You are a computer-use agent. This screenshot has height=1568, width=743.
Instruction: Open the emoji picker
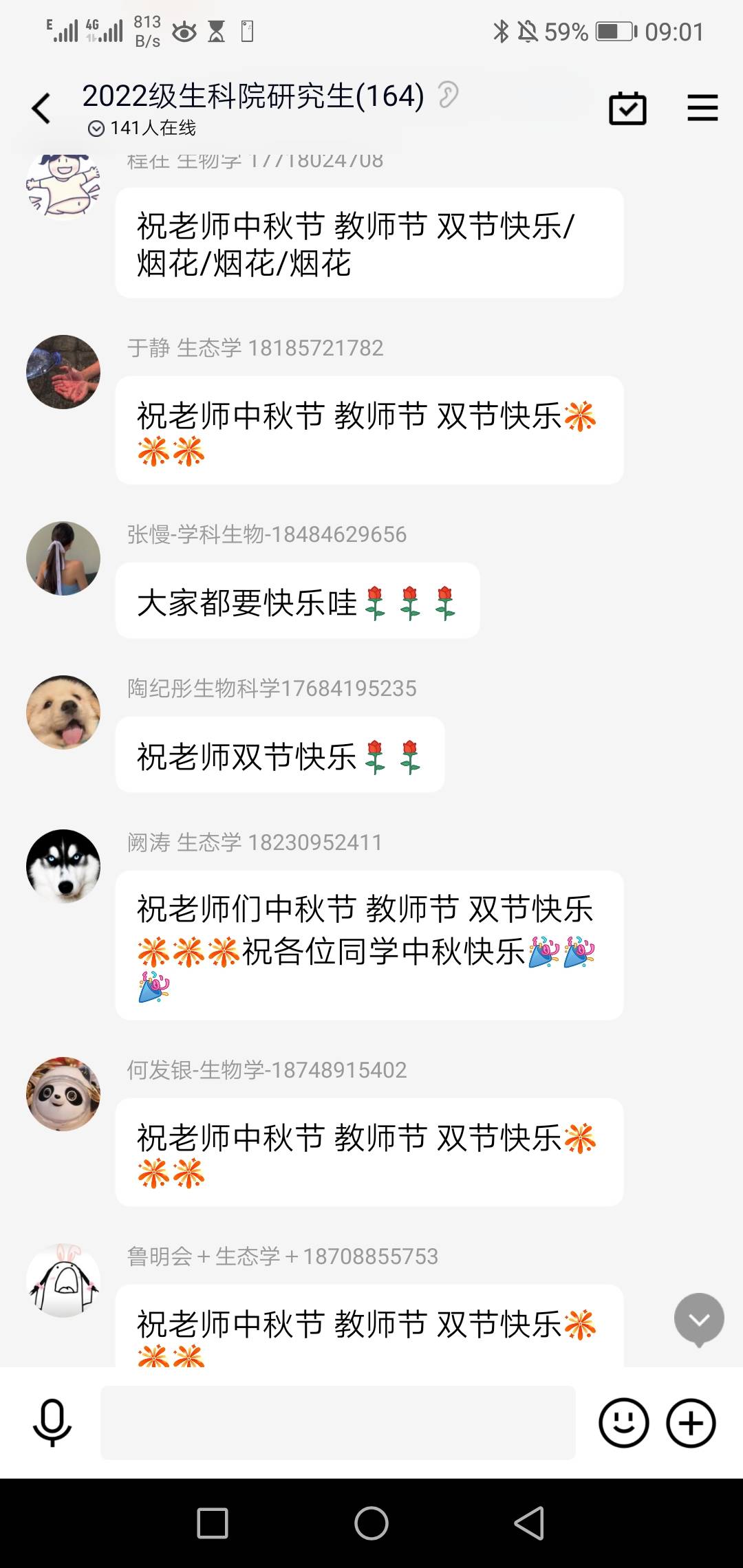pyautogui.click(x=623, y=1423)
